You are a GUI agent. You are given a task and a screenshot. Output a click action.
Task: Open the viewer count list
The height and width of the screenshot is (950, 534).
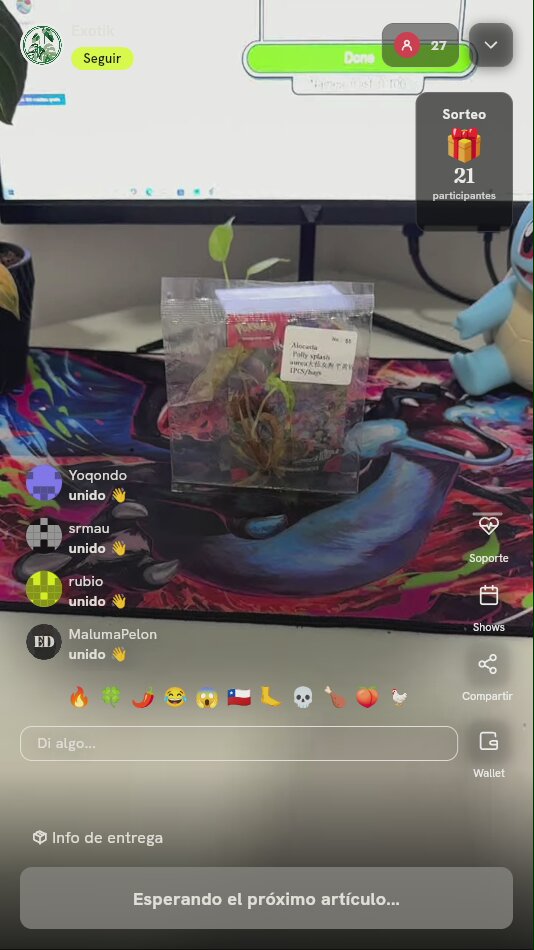click(420, 45)
